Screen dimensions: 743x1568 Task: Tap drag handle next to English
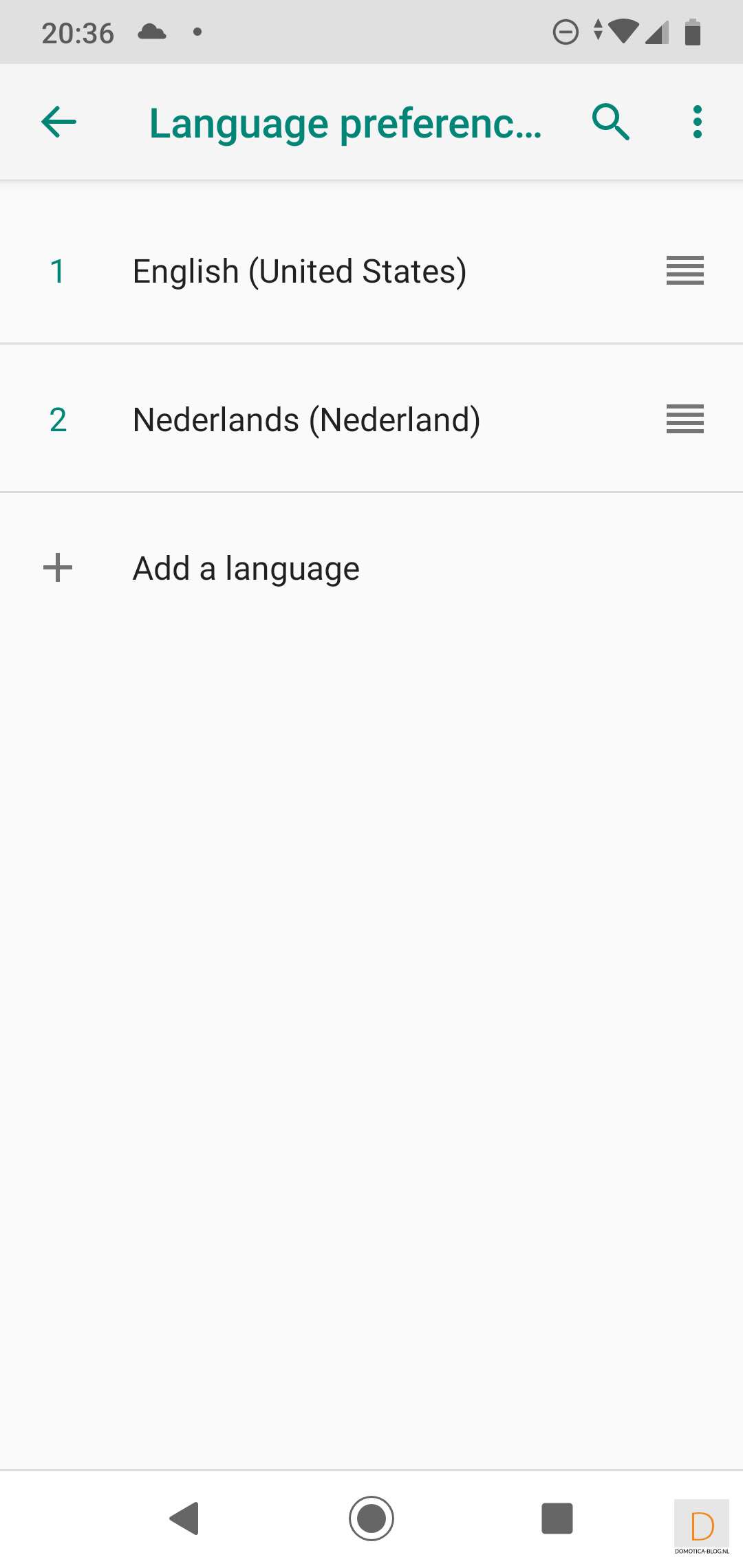tap(685, 270)
